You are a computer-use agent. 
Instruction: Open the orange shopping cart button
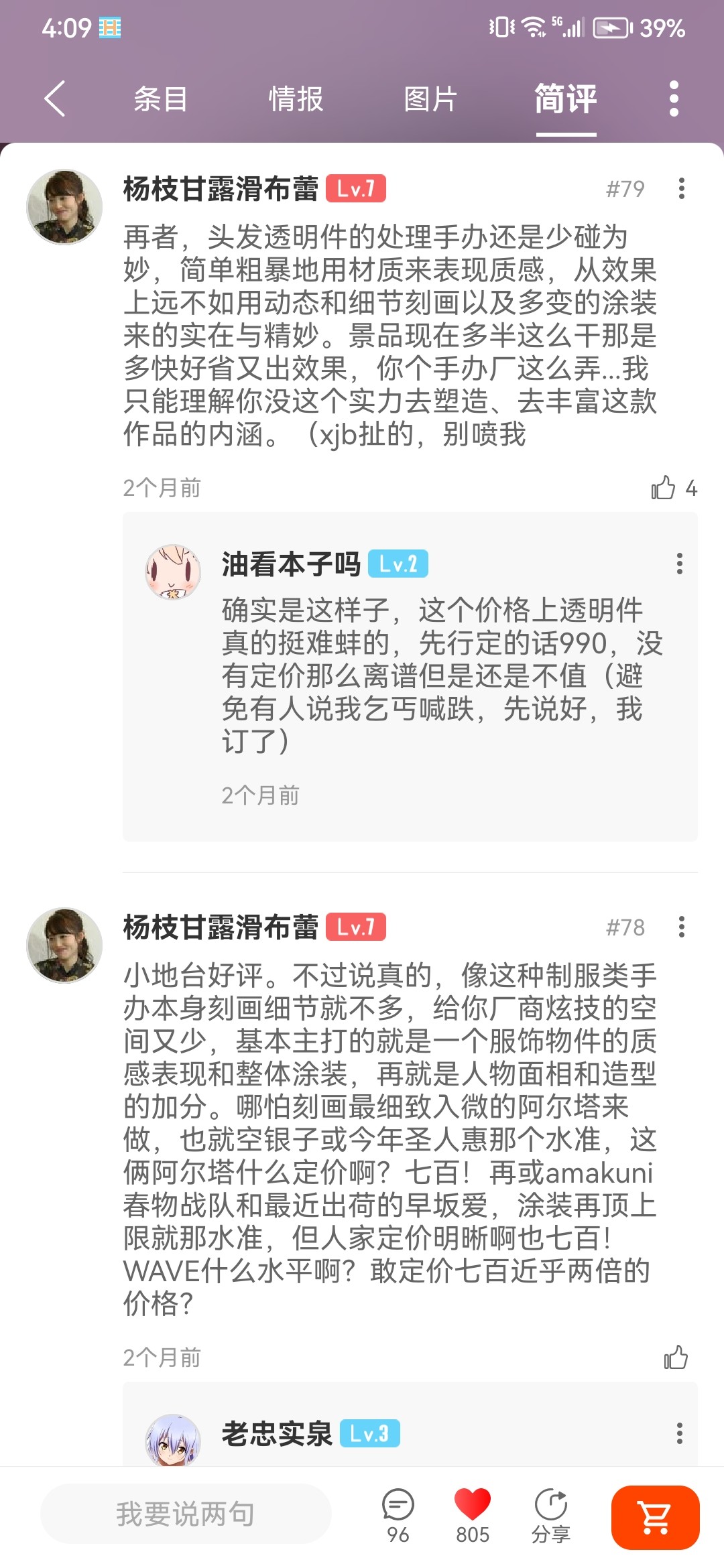click(x=655, y=1517)
